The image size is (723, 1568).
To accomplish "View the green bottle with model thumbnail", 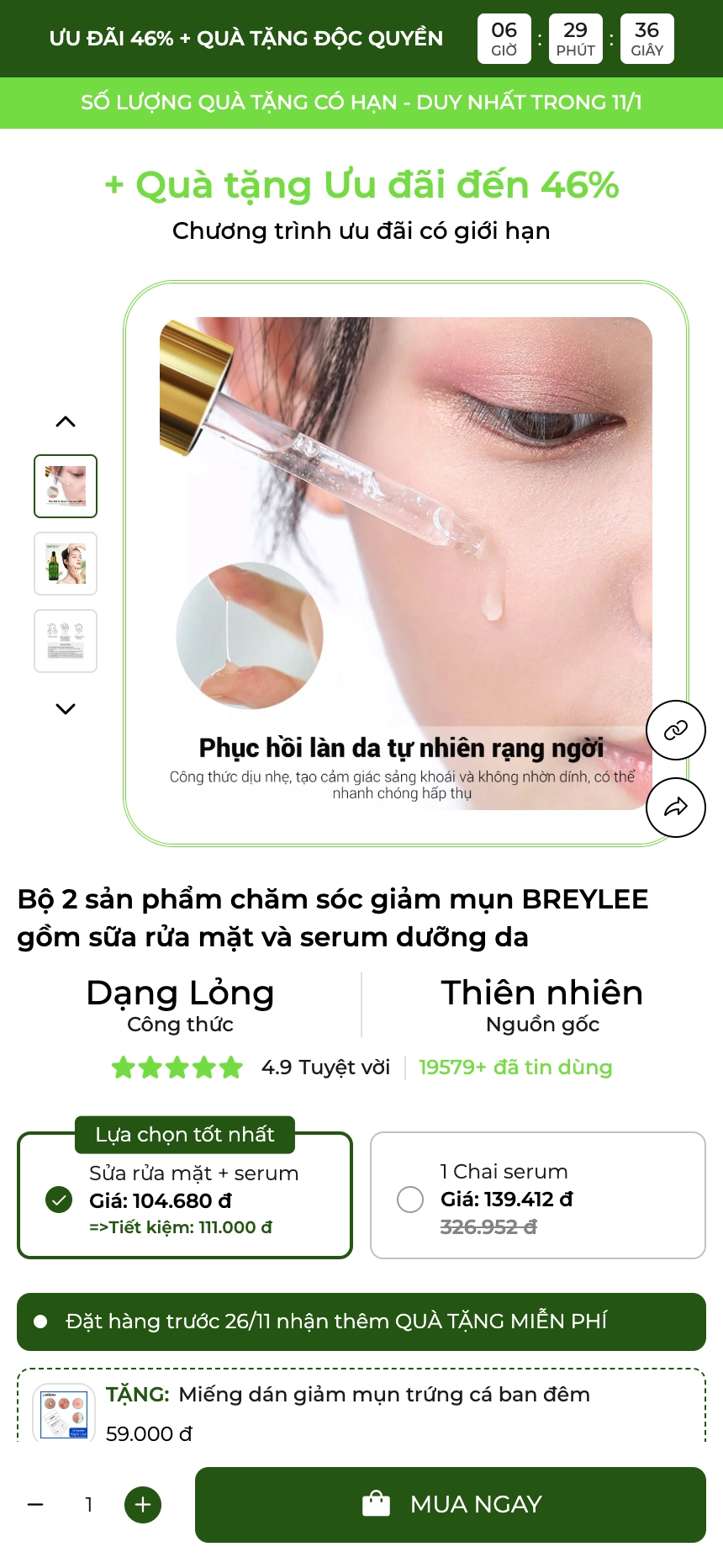I will (66, 564).
